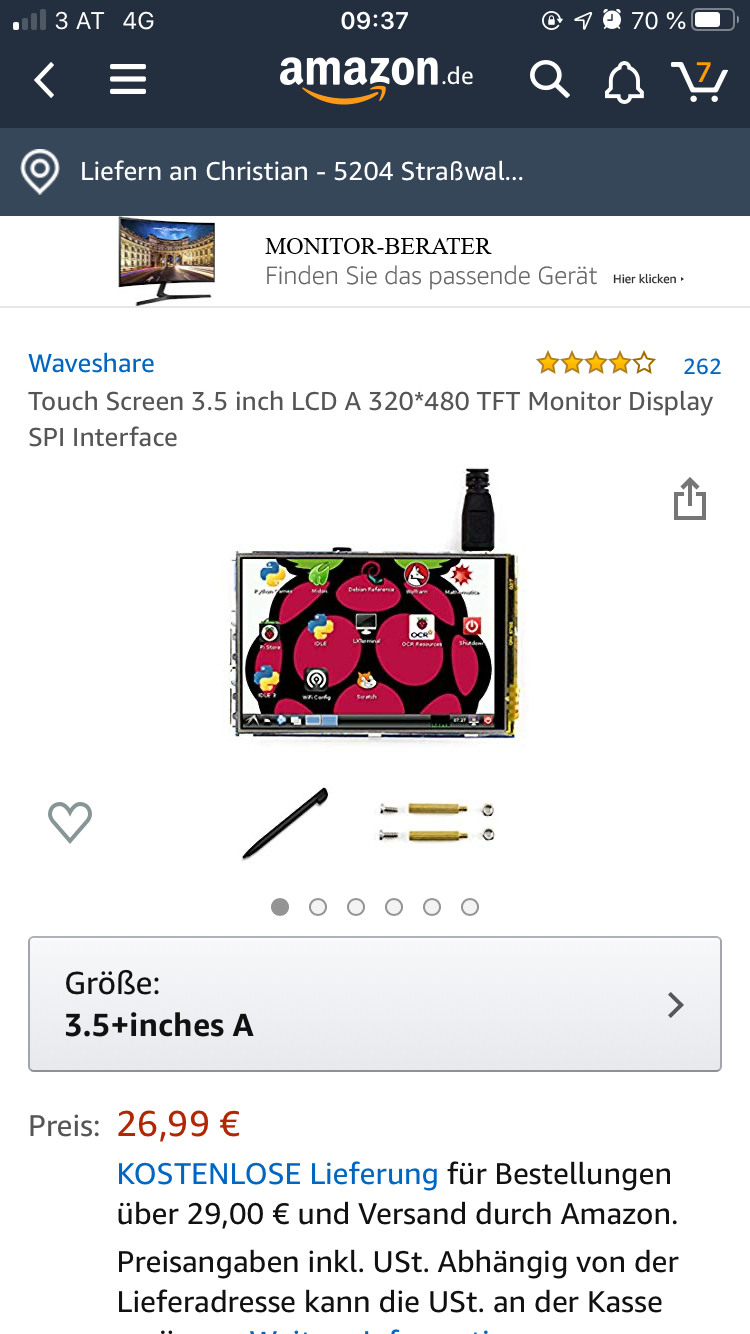This screenshot has width=750, height=1334.
Task: Jump to the second product image dot
Action: (318, 907)
